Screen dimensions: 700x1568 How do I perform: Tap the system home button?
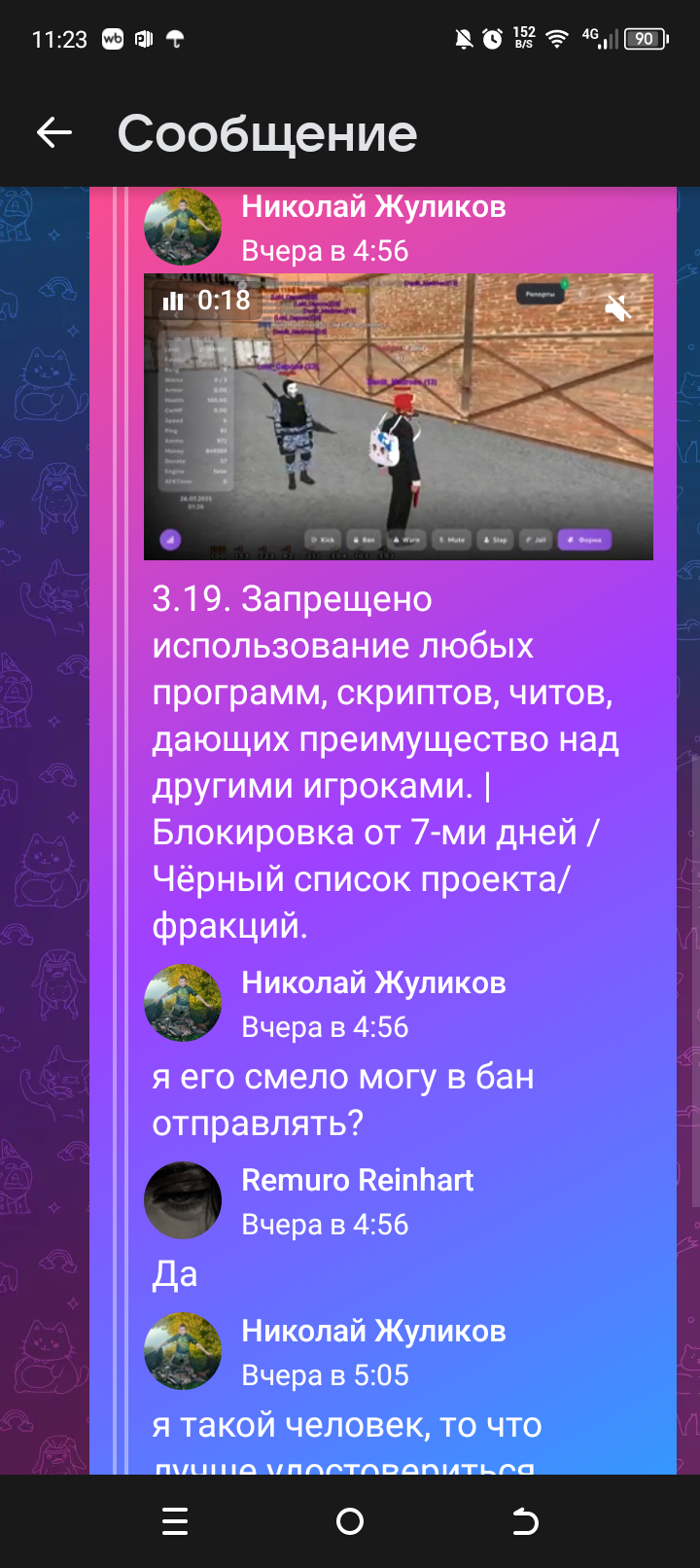tap(350, 1521)
